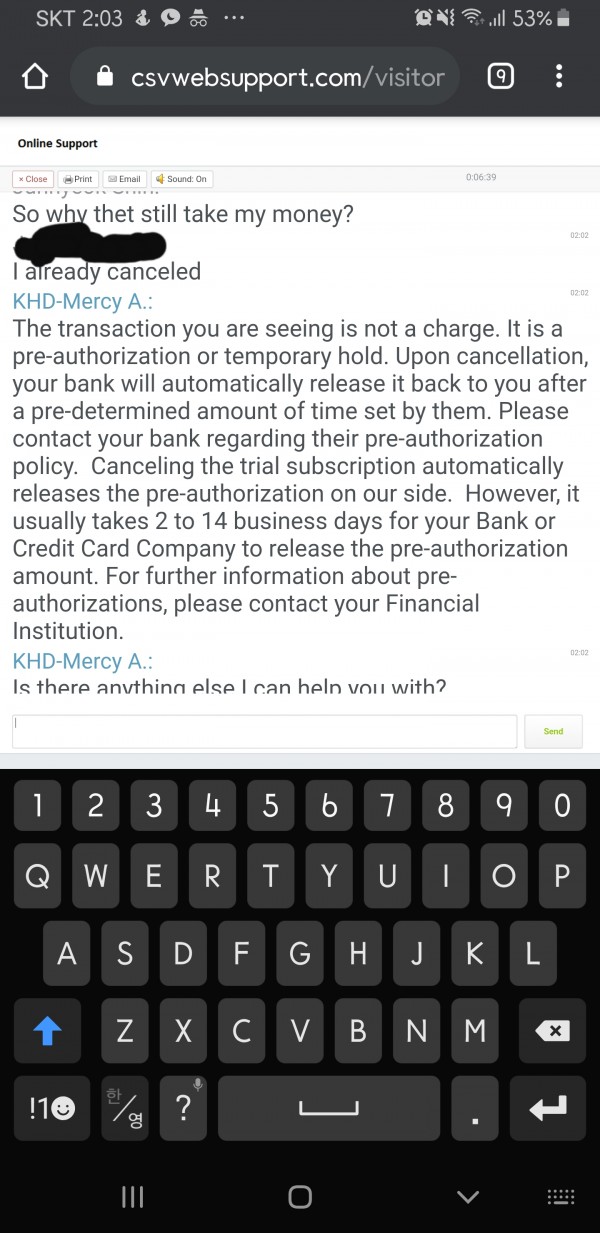Toggle the Sound: On button
This screenshot has height=1233, width=600.
(181, 179)
